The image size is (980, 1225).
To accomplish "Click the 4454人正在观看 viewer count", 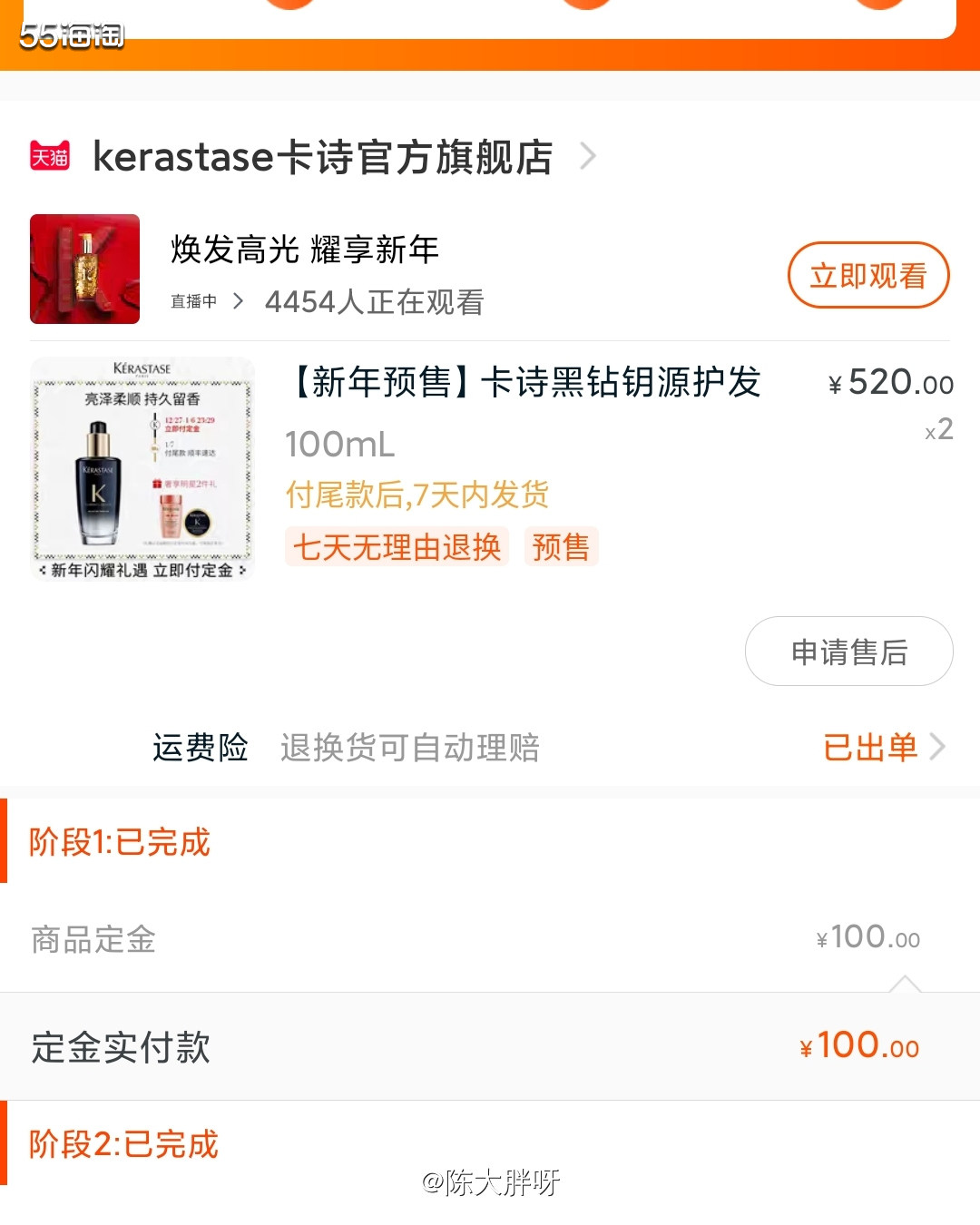I will 372,302.
